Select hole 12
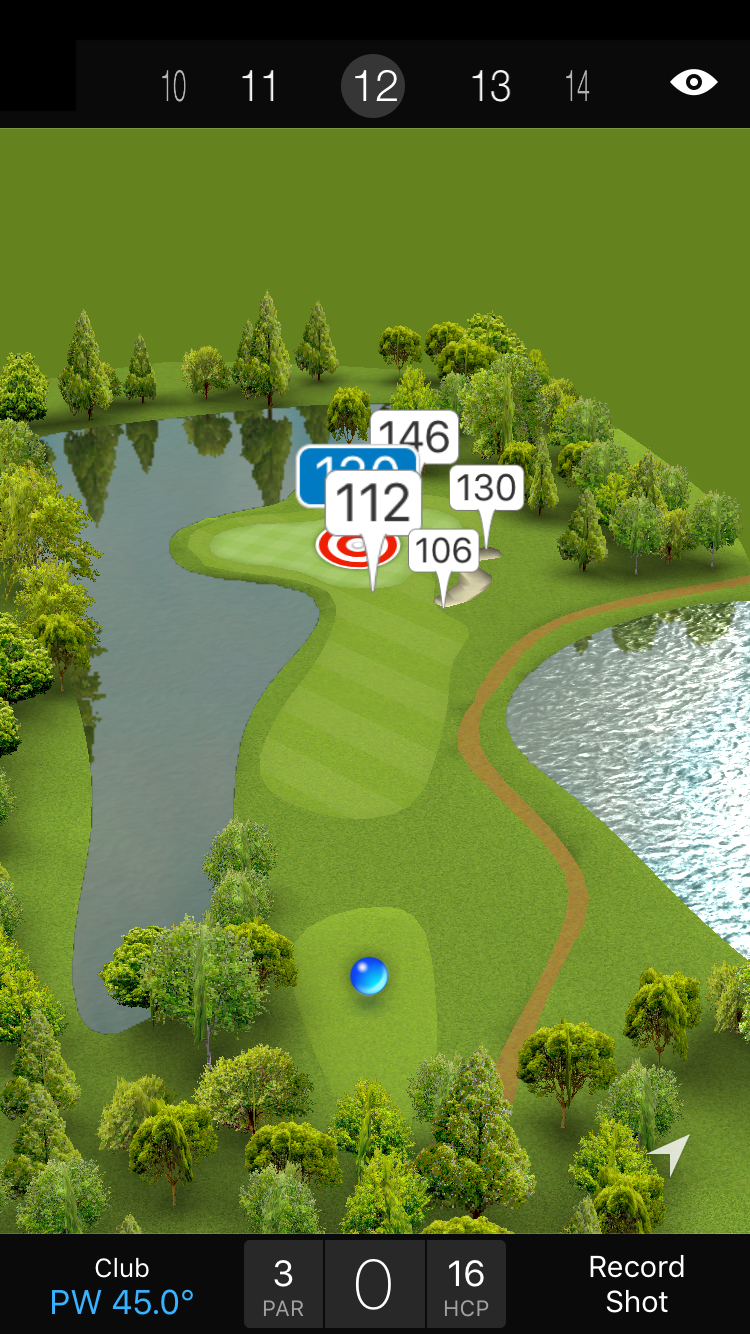Screen dimensions: 750x1334 pyautogui.click(x=373, y=87)
